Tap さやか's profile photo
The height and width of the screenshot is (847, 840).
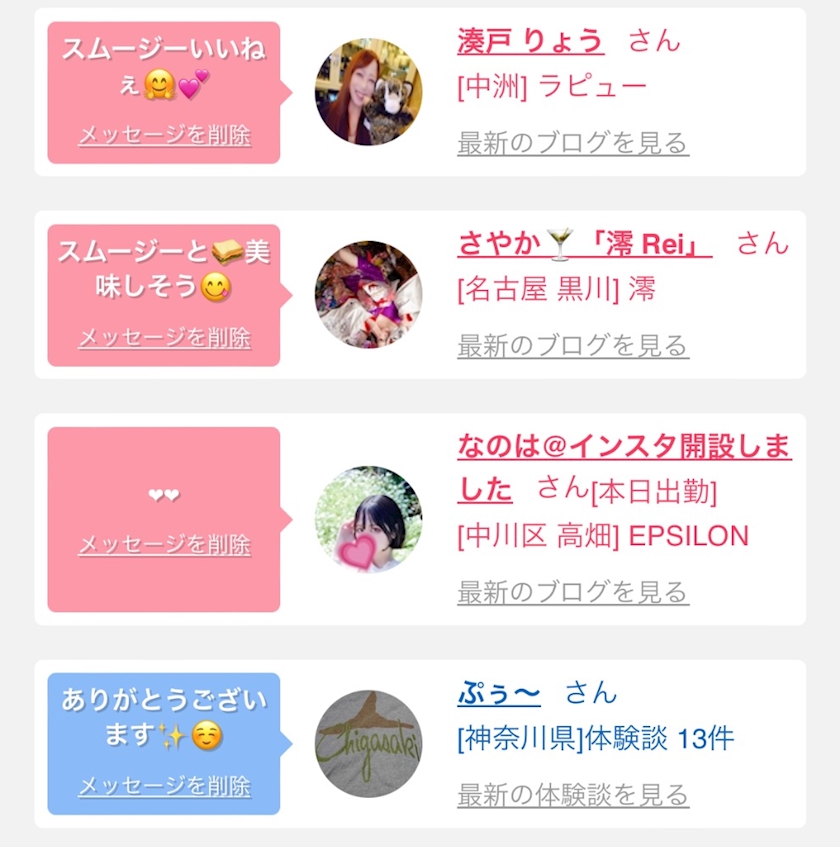[369, 294]
